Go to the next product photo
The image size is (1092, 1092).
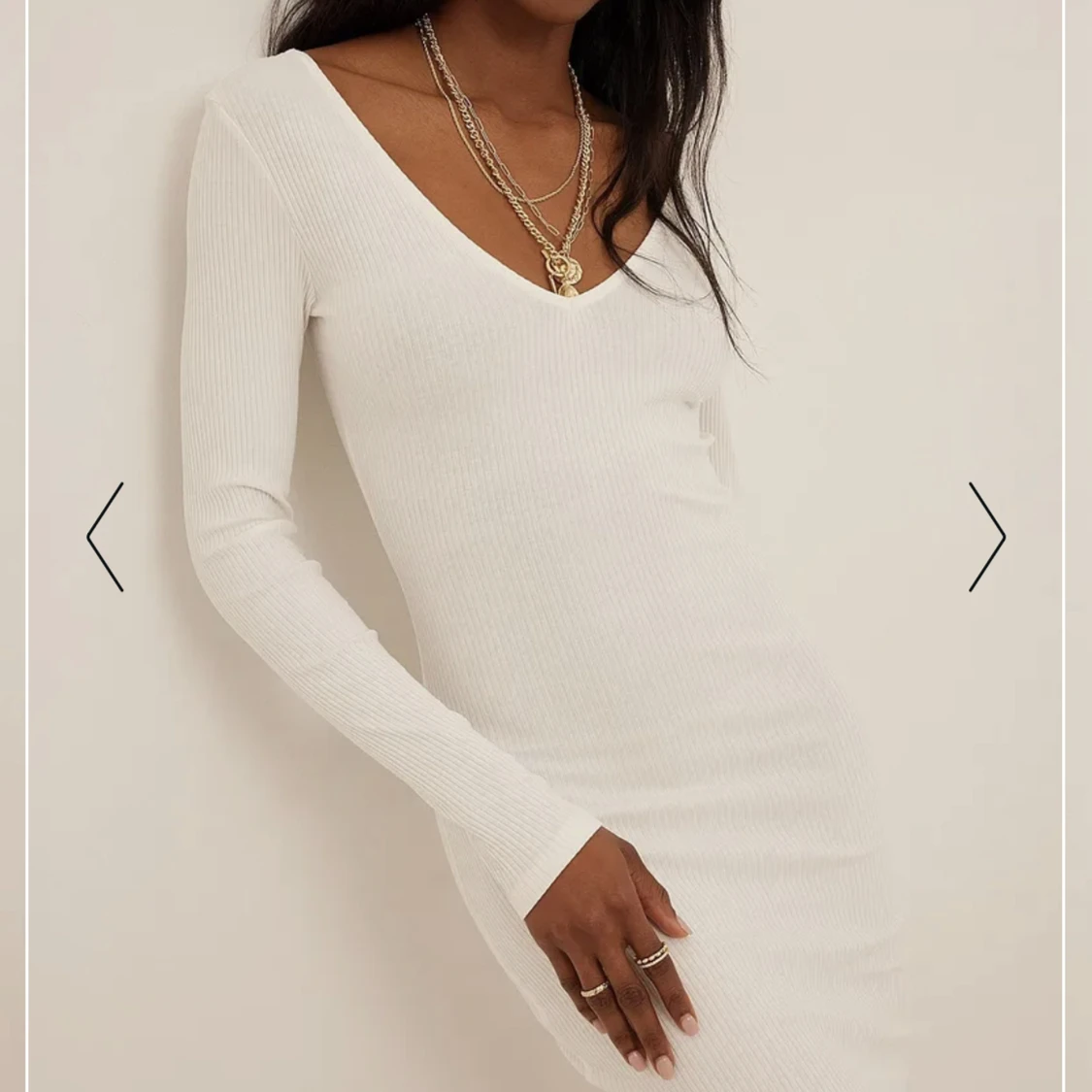[x=986, y=537]
